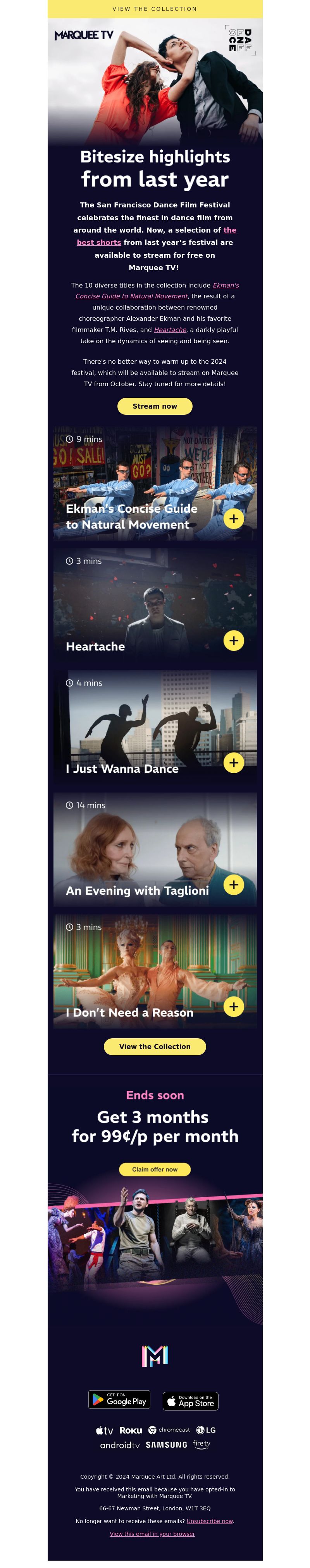View this email in your browser

tap(152, 1534)
